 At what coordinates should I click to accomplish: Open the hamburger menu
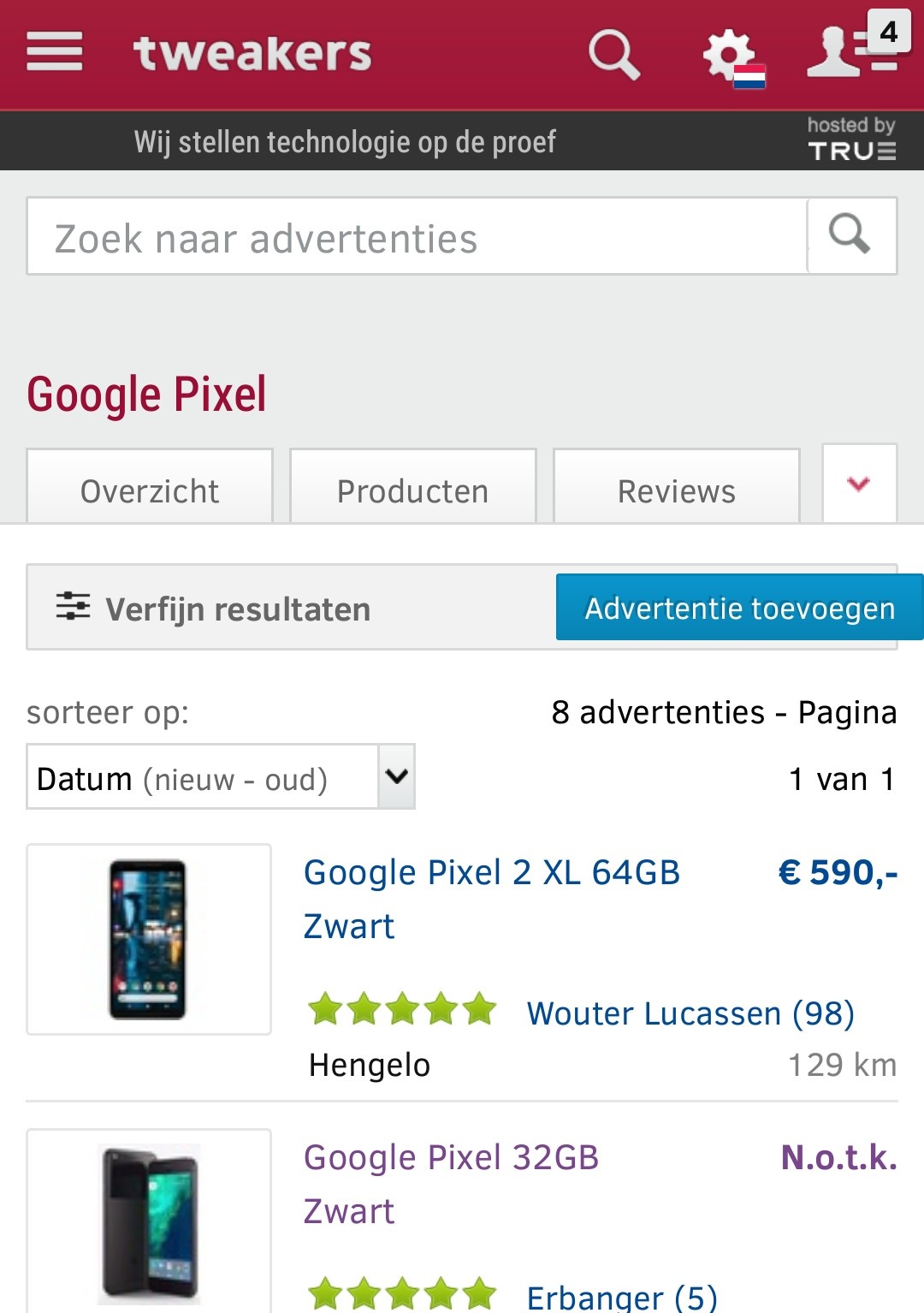55,52
